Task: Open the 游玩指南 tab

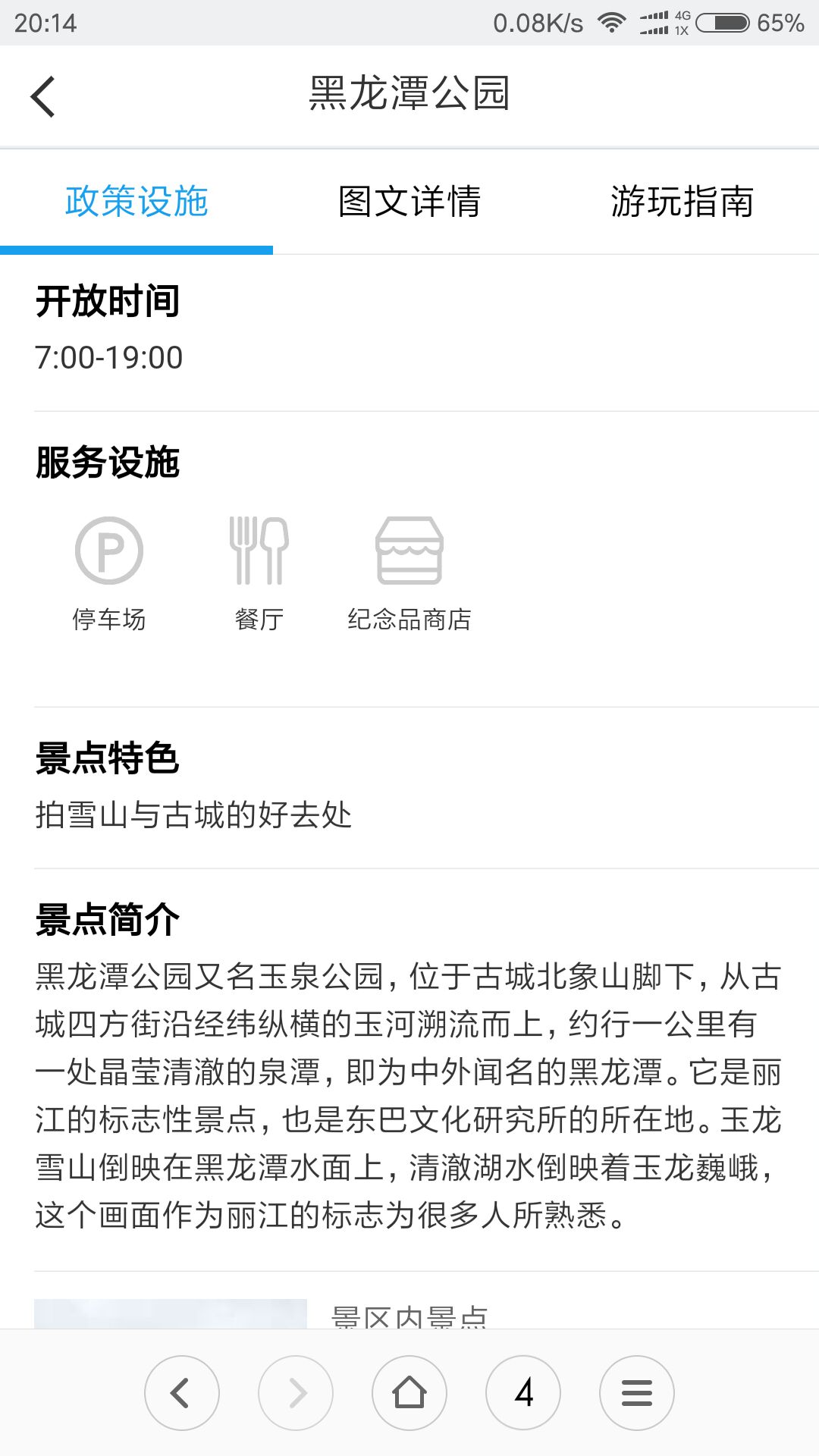Action: pyautogui.click(x=682, y=202)
